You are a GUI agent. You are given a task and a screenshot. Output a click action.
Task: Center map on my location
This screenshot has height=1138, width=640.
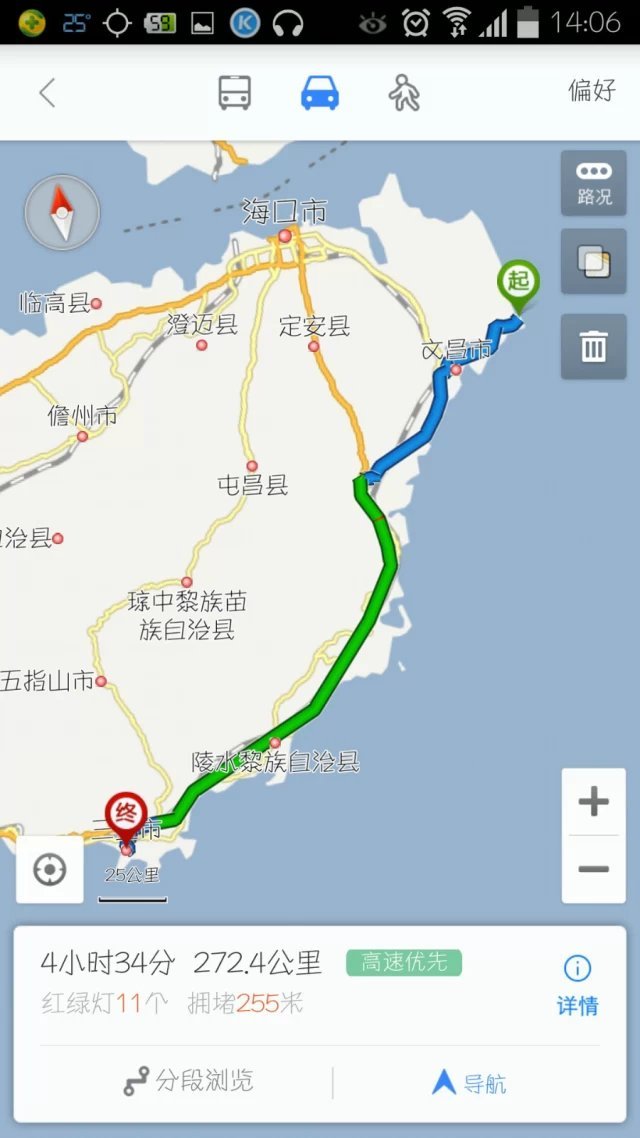pos(49,870)
